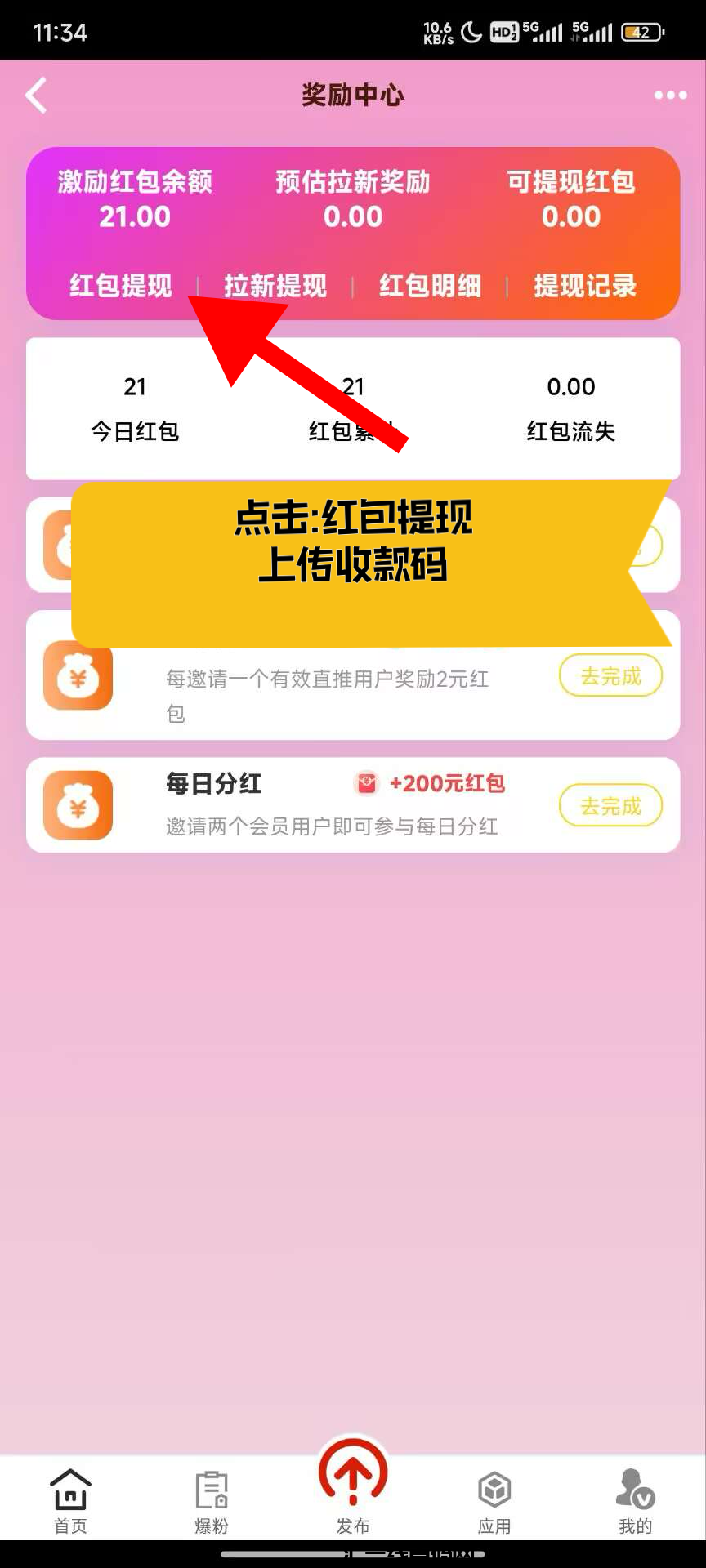This screenshot has height=1568, width=706.
Task: Tap 去完成 for the 2元红包 invite task
Action: pyautogui.click(x=610, y=676)
